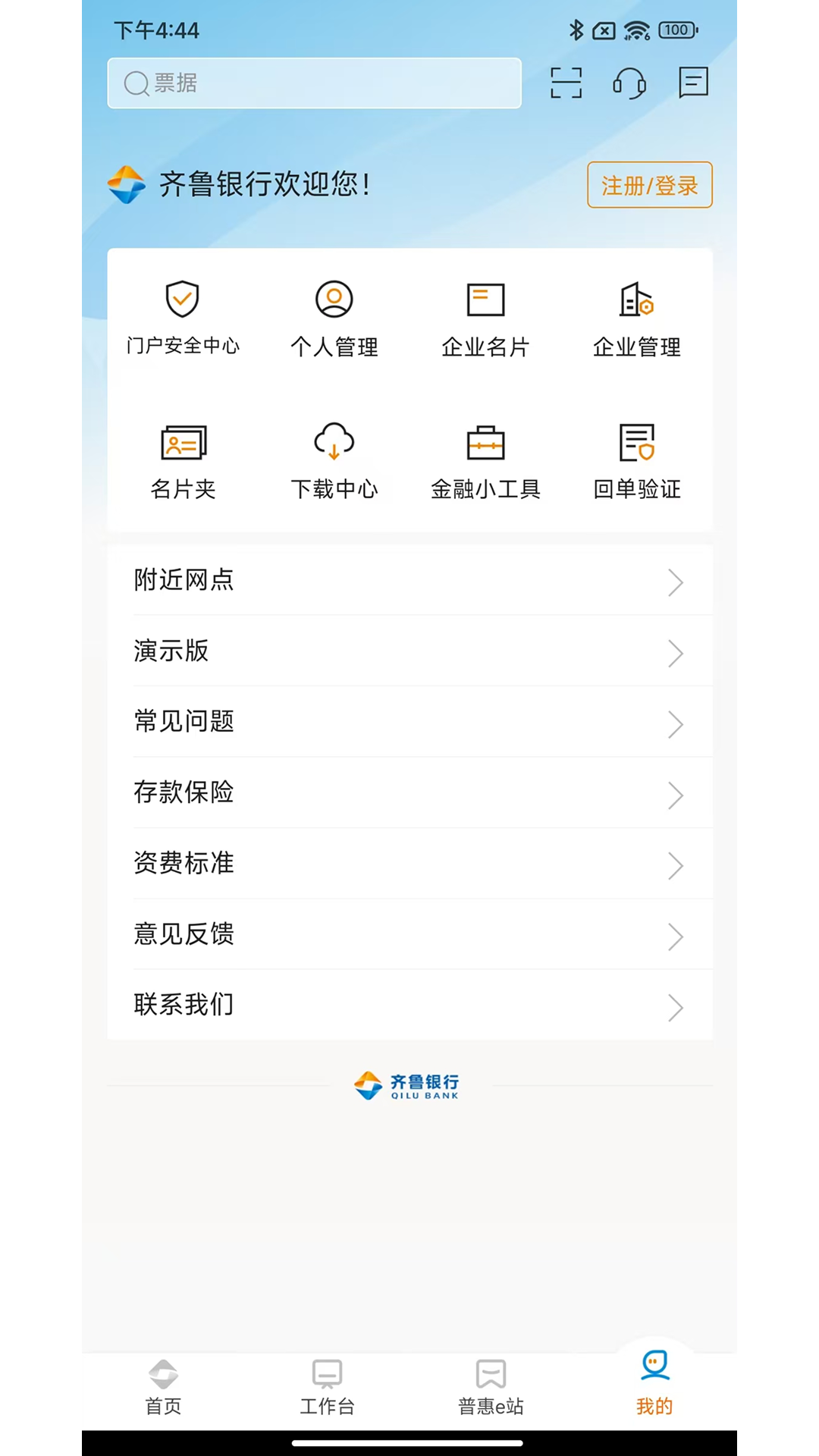
Task: Open the QR code scanner
Action: [566, 83]
